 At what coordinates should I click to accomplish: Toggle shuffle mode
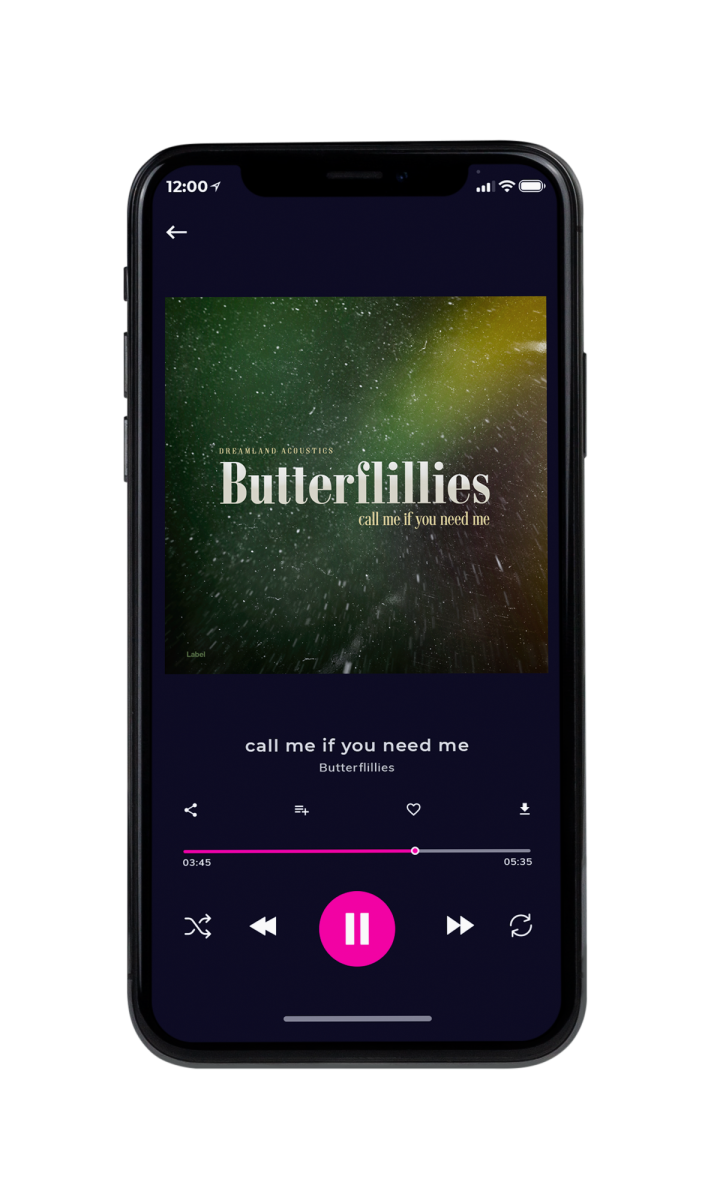coord(198,927)
